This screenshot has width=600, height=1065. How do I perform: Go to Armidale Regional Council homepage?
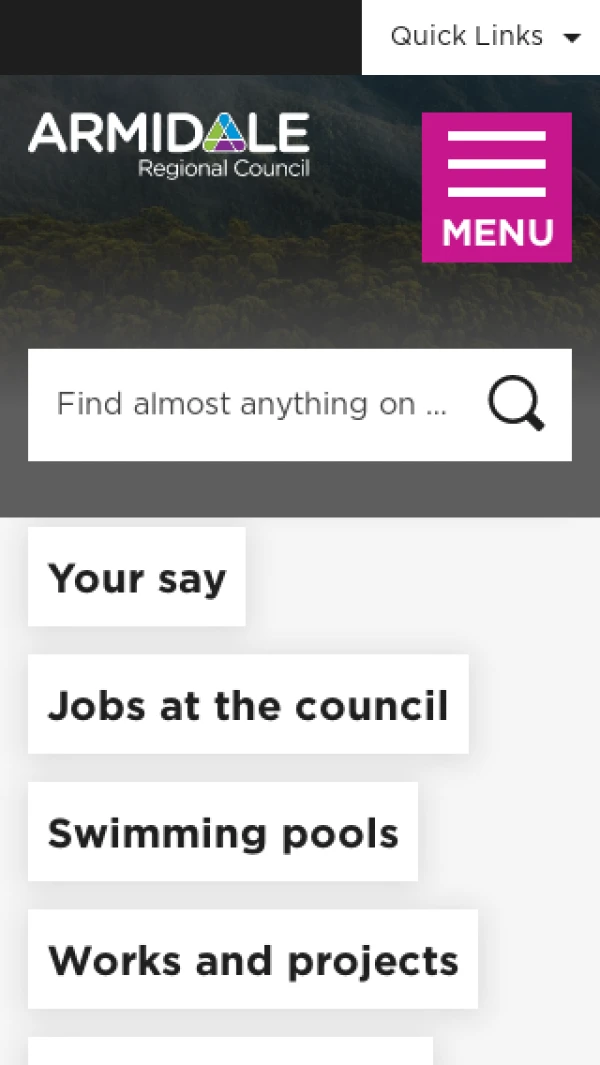pos(169,145)
